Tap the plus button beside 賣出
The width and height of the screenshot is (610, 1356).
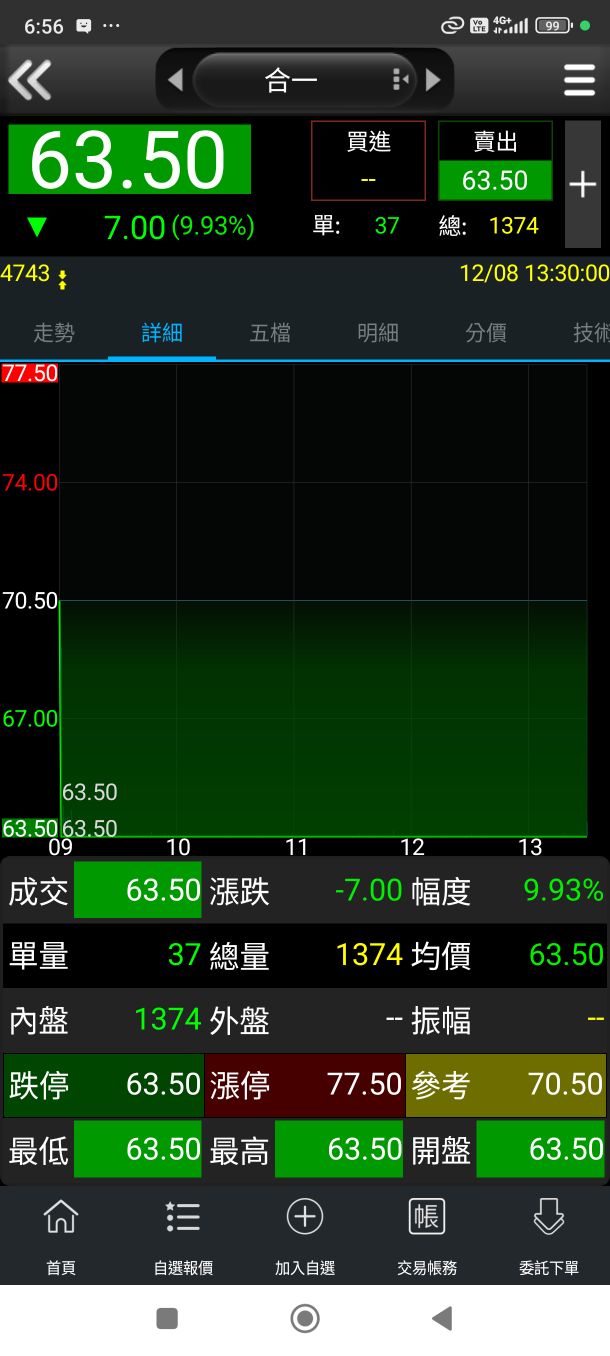click(x=582, y=184)
